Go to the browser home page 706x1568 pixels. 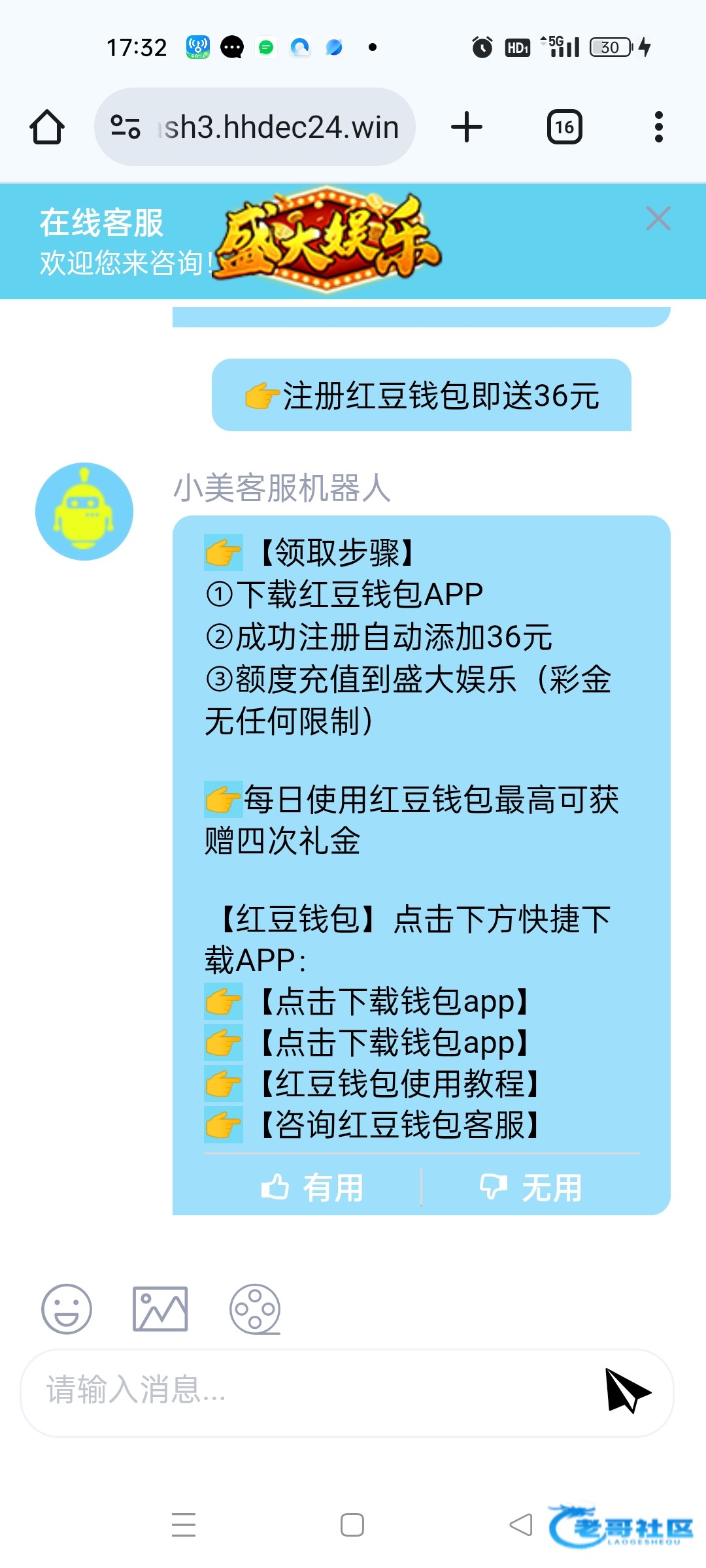[47, 127]
